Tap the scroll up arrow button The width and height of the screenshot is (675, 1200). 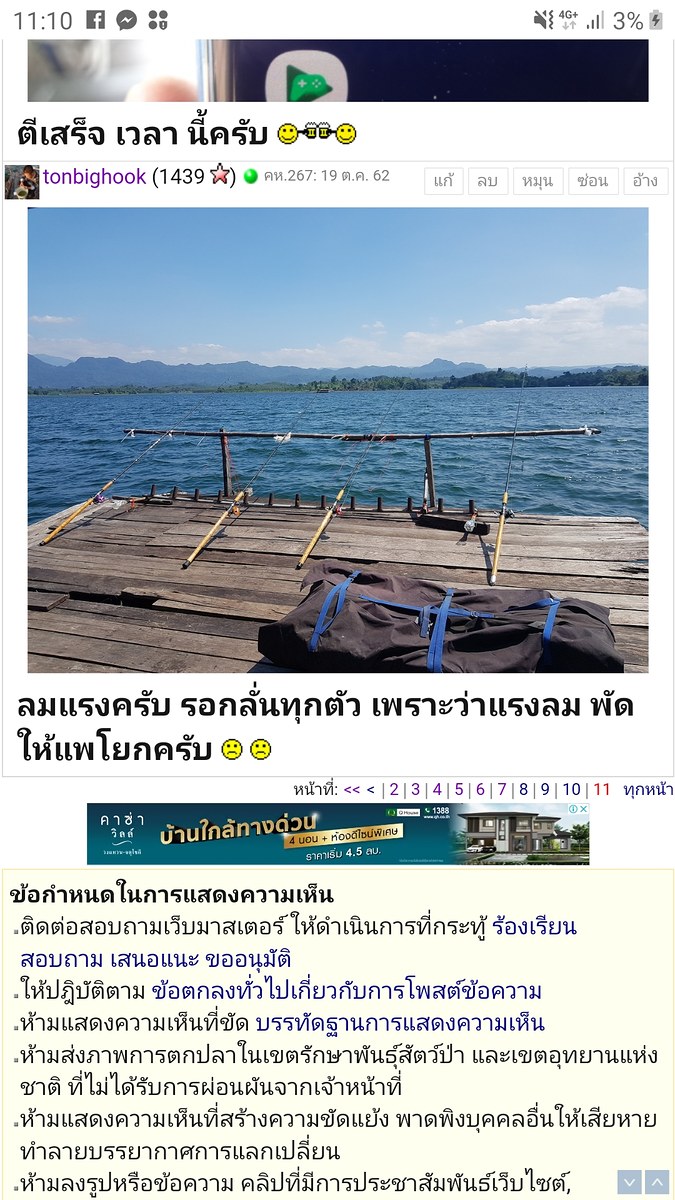click(x=656, y=1182)
